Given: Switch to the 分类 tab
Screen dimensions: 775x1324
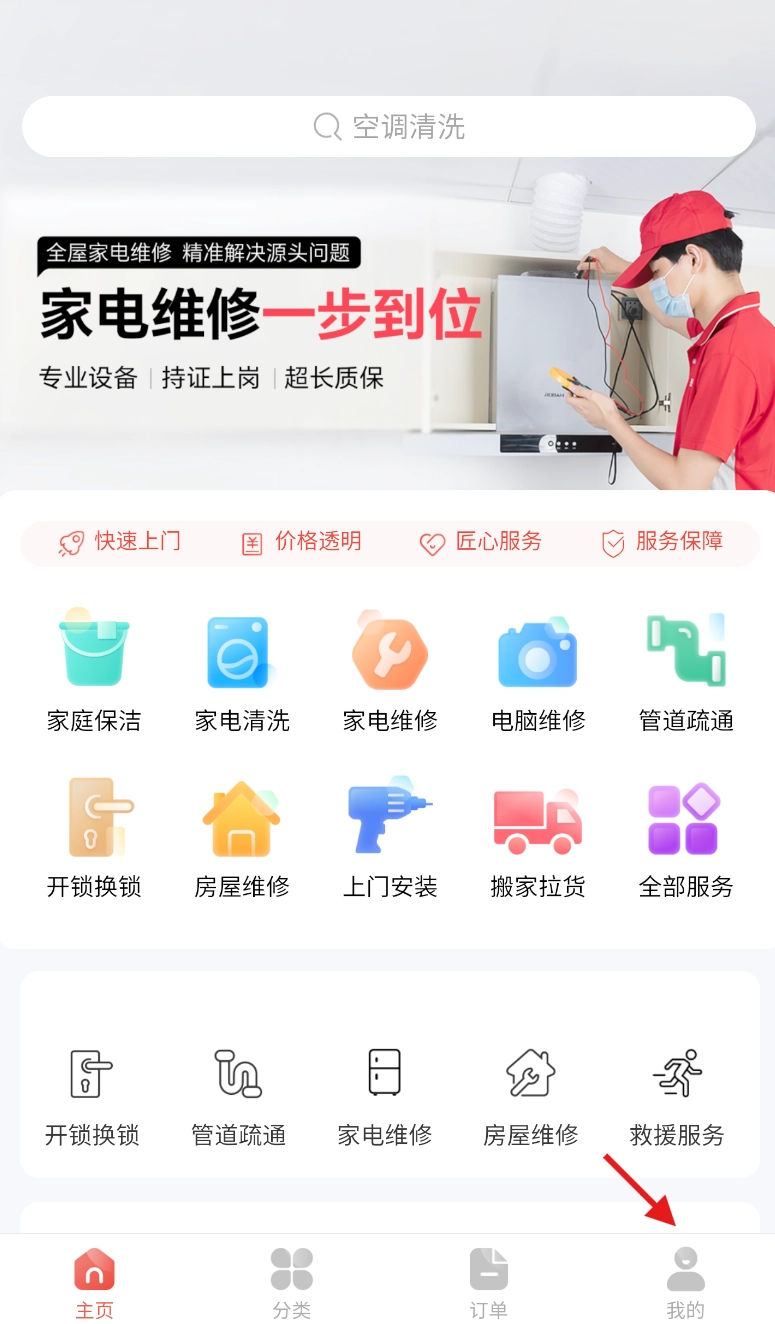Looking at the screenshot, I should pyautogui.click(x=291, y=1282).
